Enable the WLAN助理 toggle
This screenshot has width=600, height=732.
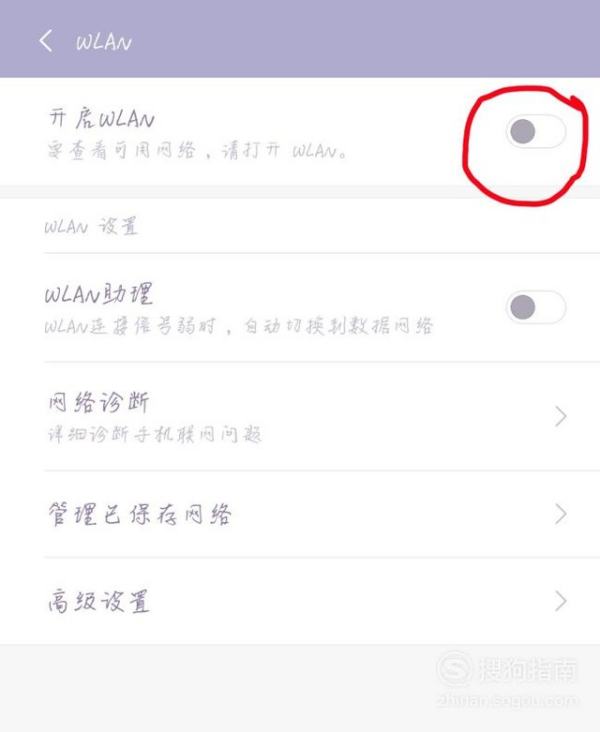(535, 307)
